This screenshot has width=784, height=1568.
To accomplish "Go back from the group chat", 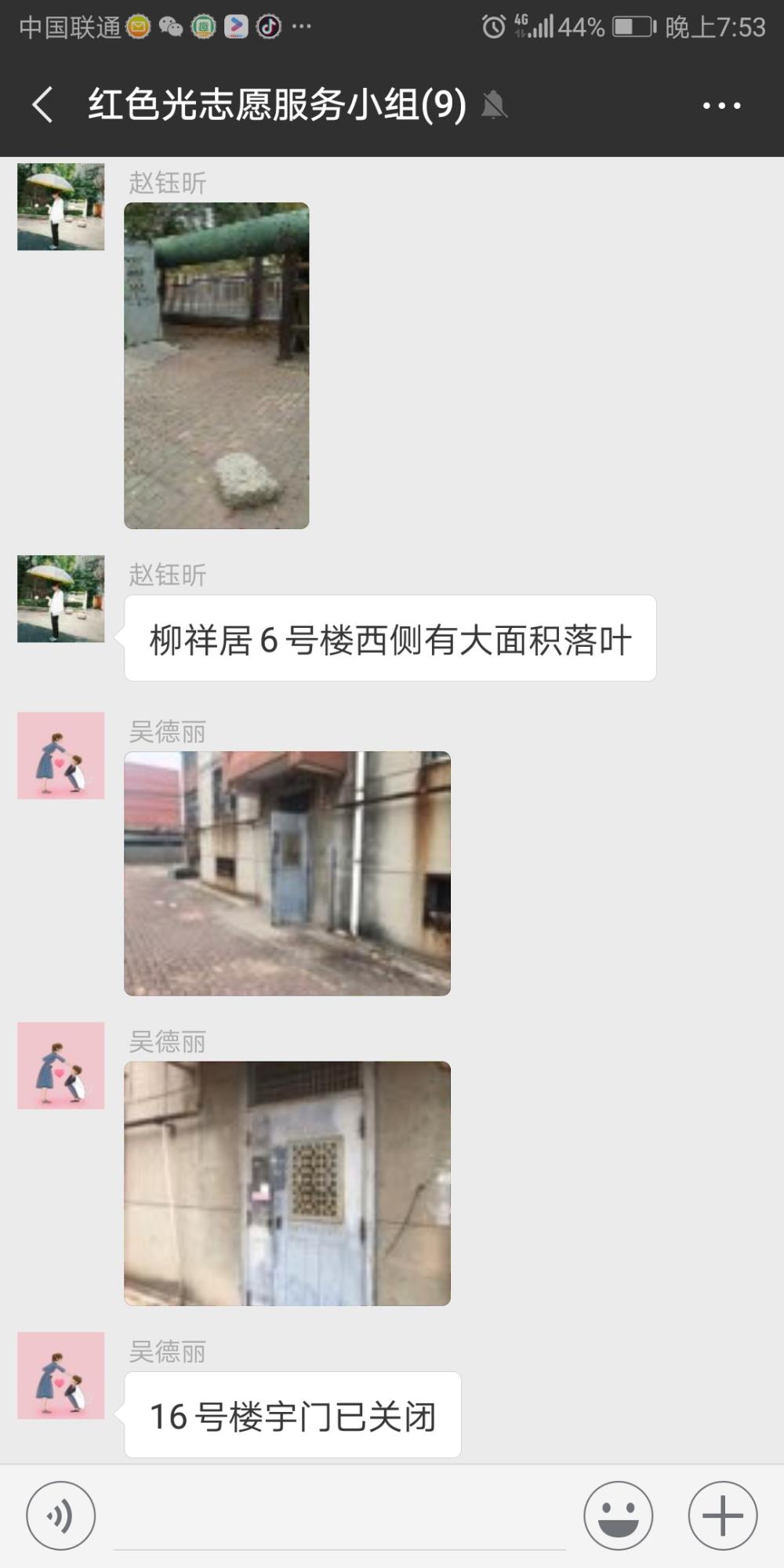I will [43, 104].
